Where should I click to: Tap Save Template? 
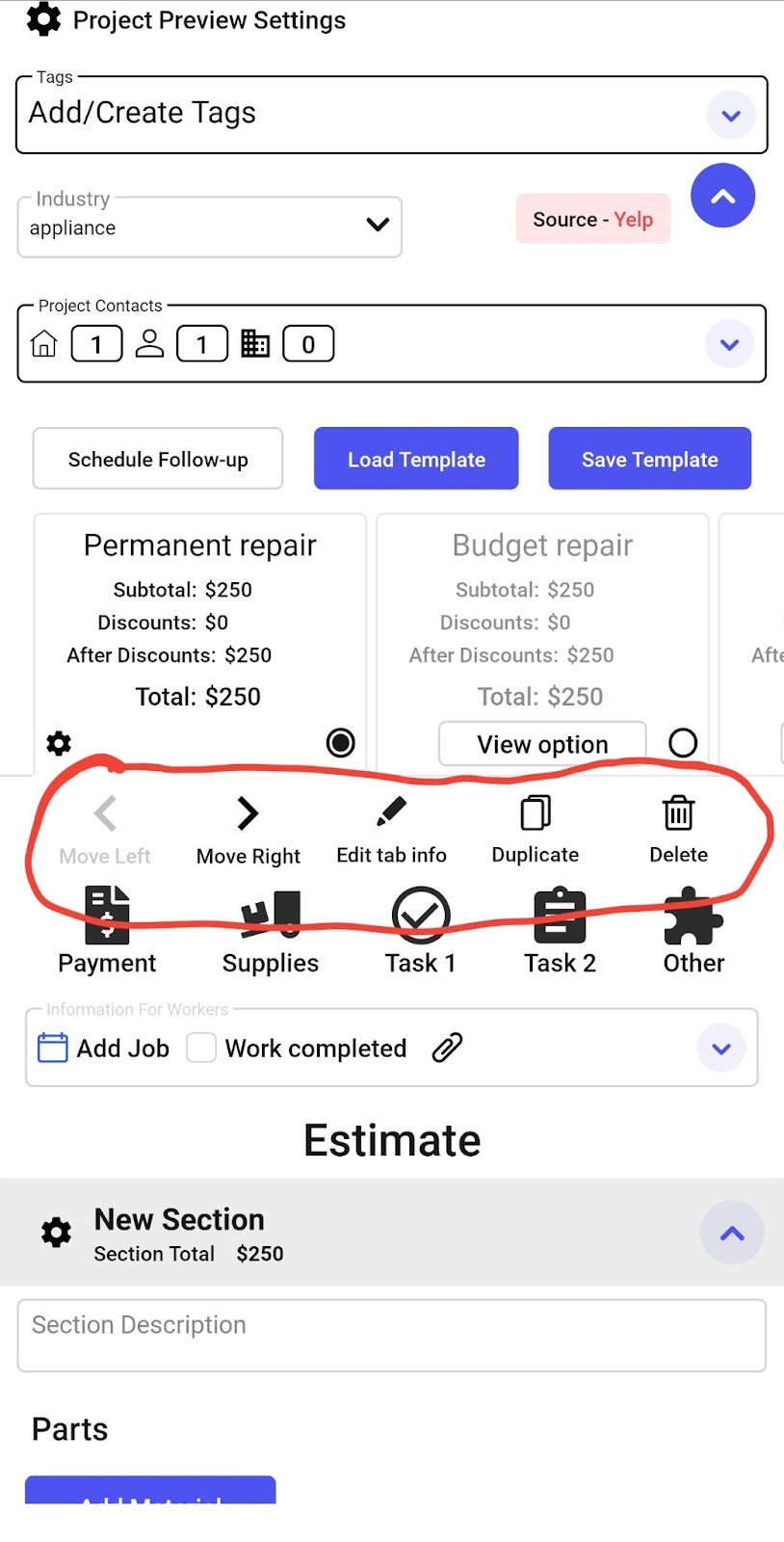[650, 459]
